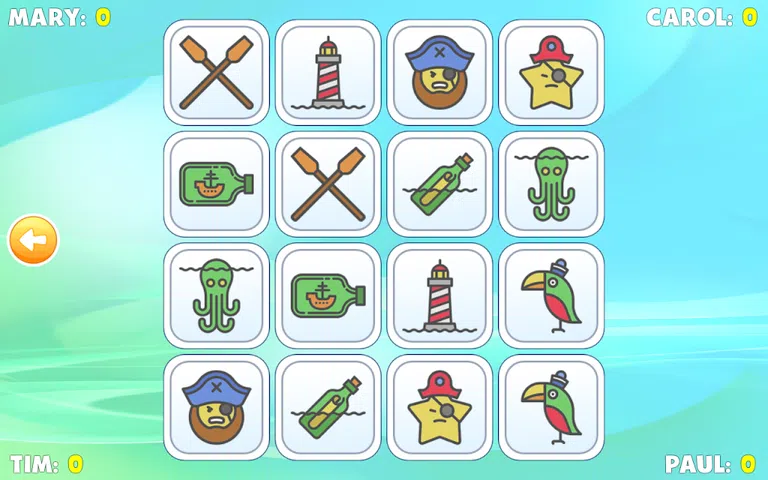This screenshot has height=480, width=768.
Task: Tap message-in-bottle card in the bottom row
Action: (328, 407)
